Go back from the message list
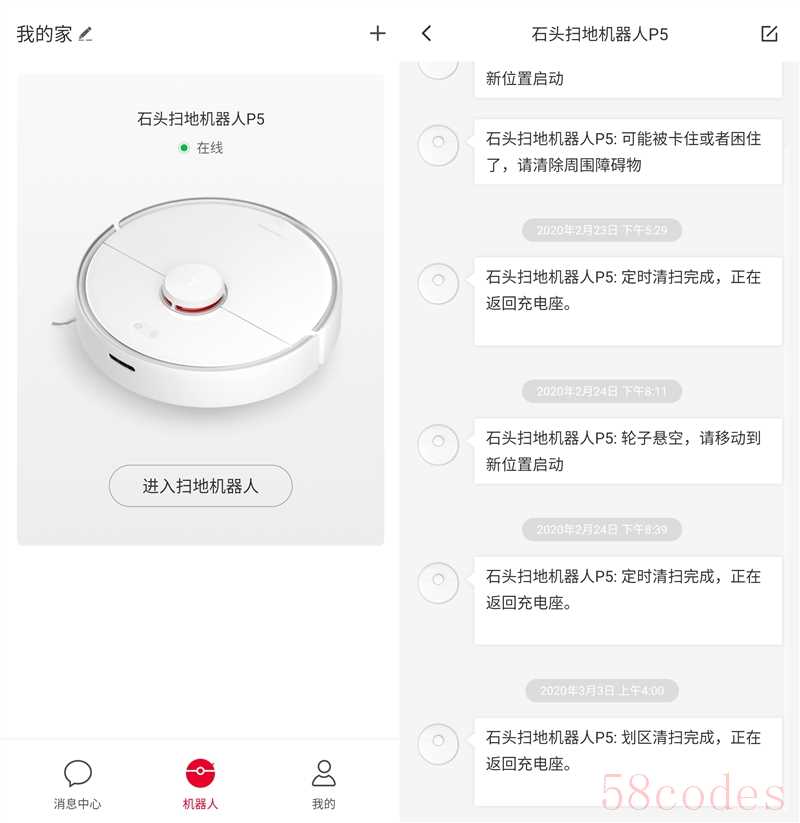This screenshot has height=823, width=800. (427, 33)
